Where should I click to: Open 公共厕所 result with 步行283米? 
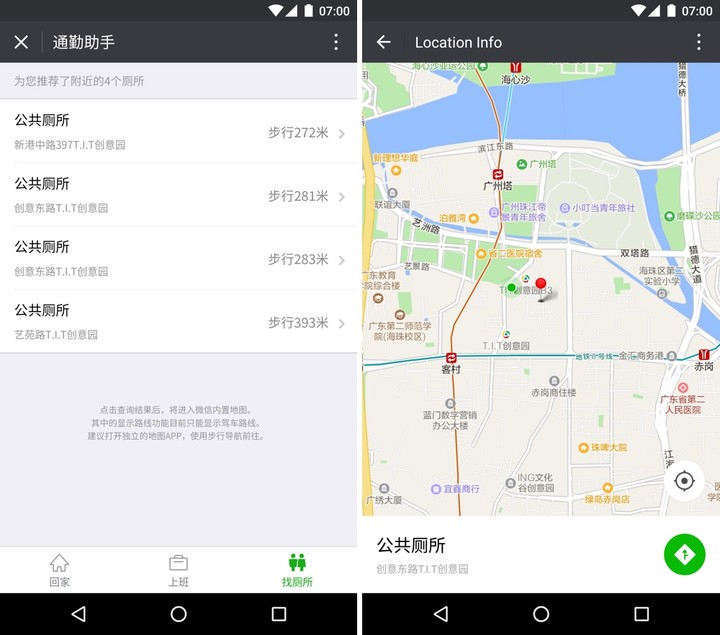pyautogui.click(x=178, y=259)
